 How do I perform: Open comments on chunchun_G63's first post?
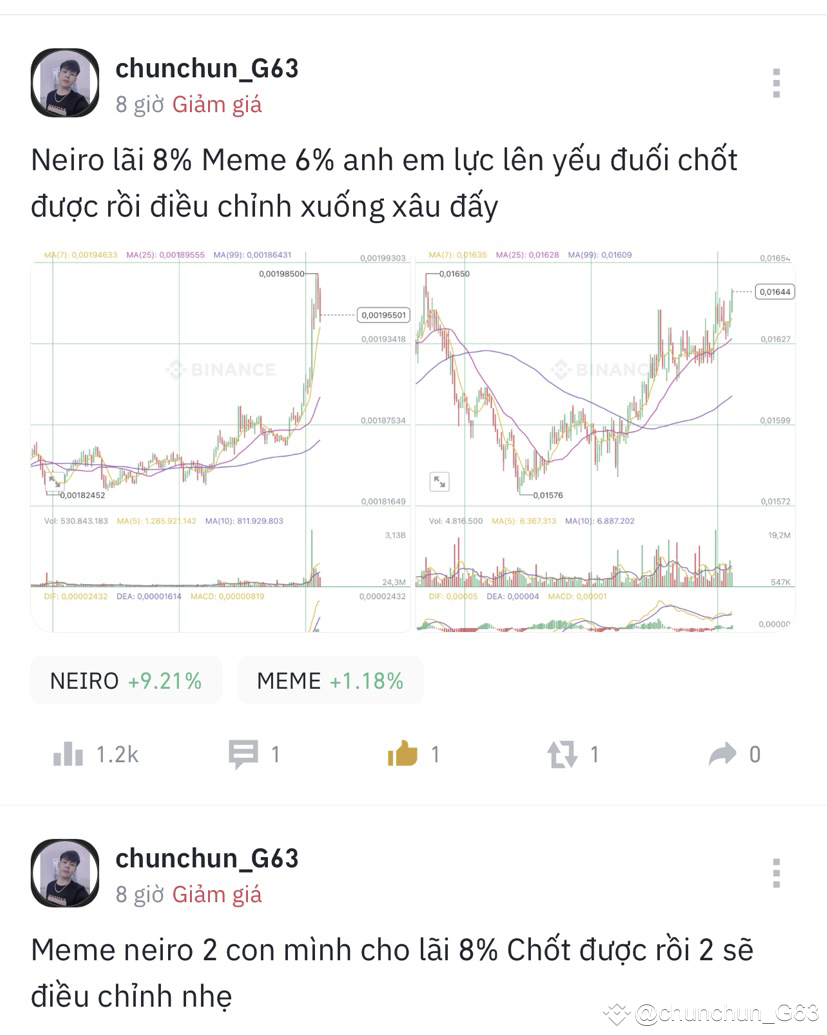coord(243,754)
